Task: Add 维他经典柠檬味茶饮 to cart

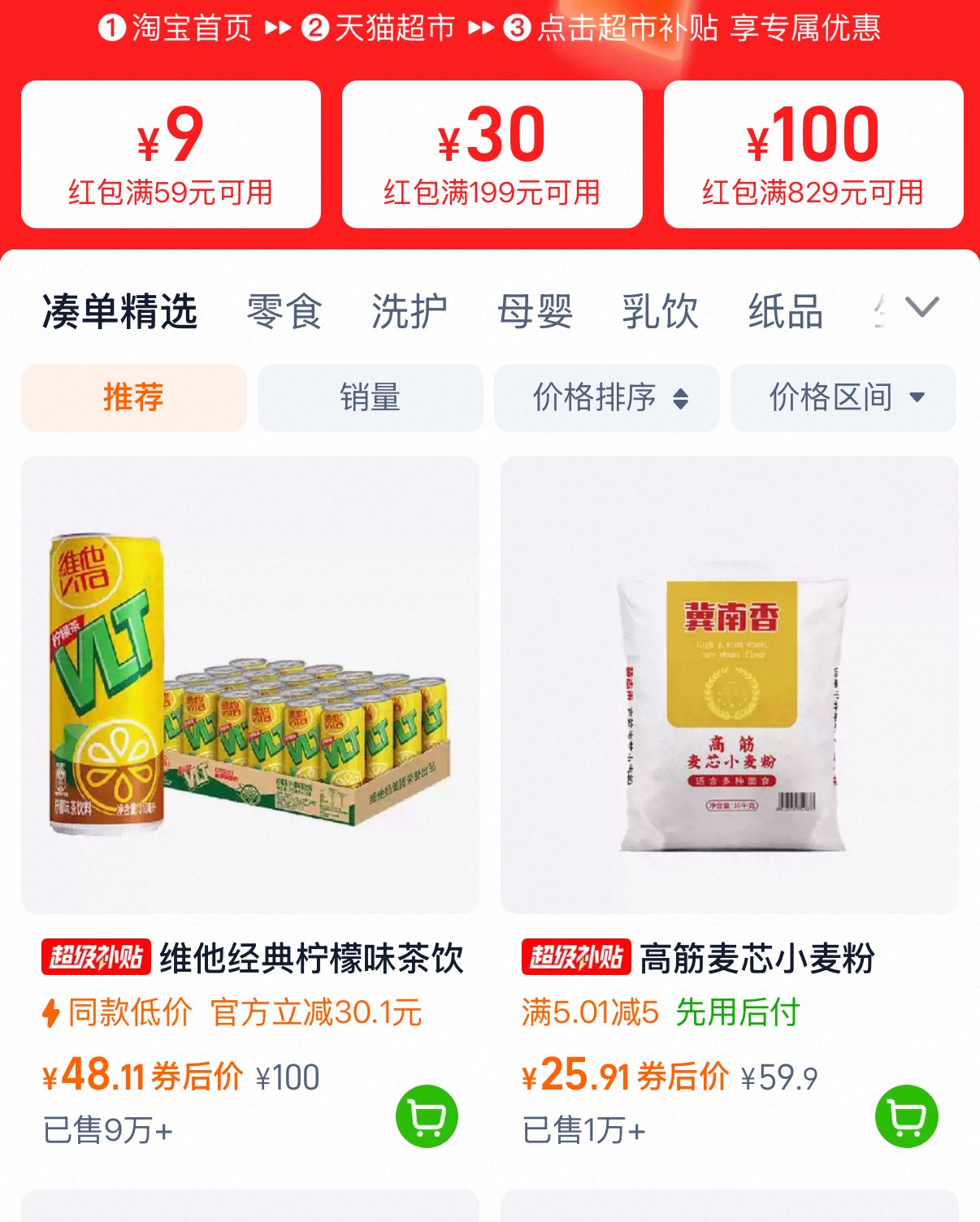Action: (x=427, y=1116)
